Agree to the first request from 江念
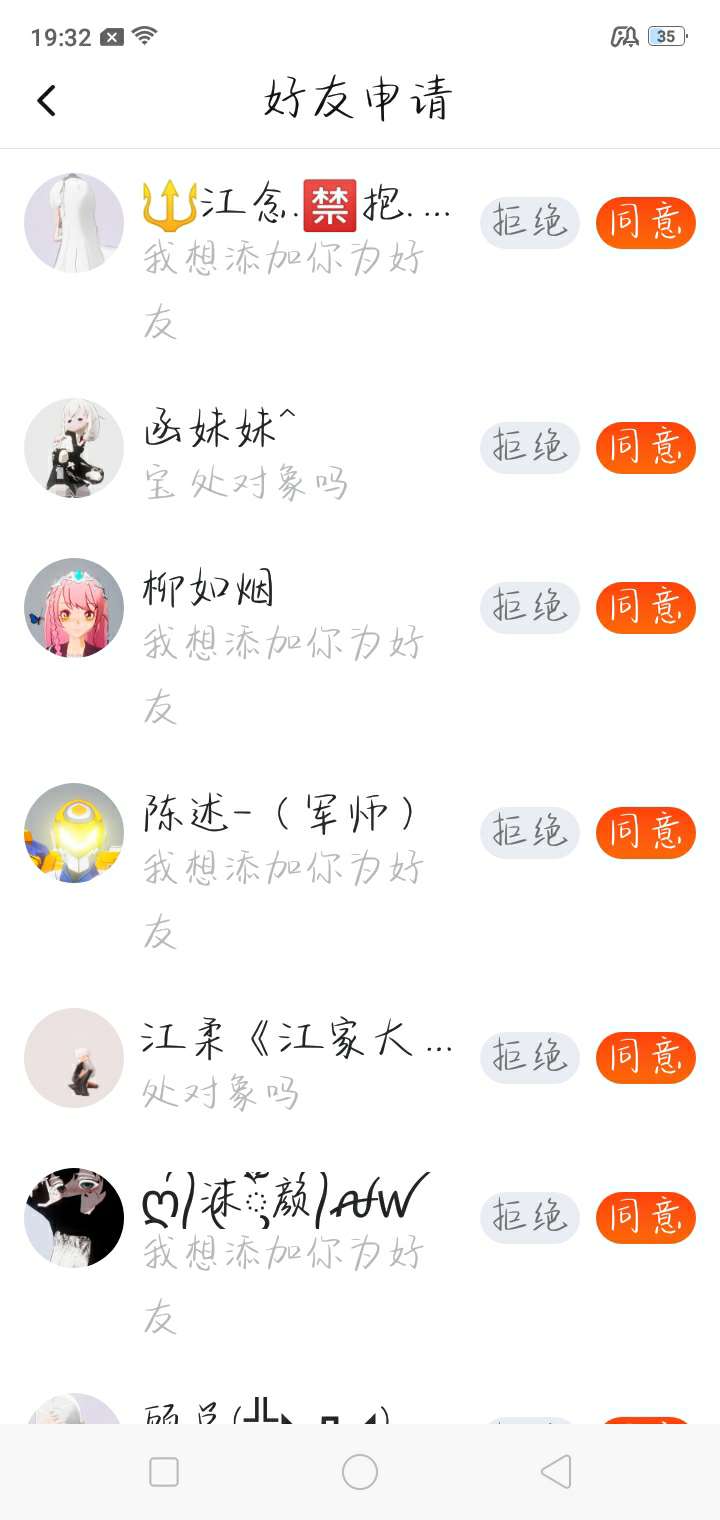Screen dimensions: 720x1520 pyautogui.click(x=646, y=222)
